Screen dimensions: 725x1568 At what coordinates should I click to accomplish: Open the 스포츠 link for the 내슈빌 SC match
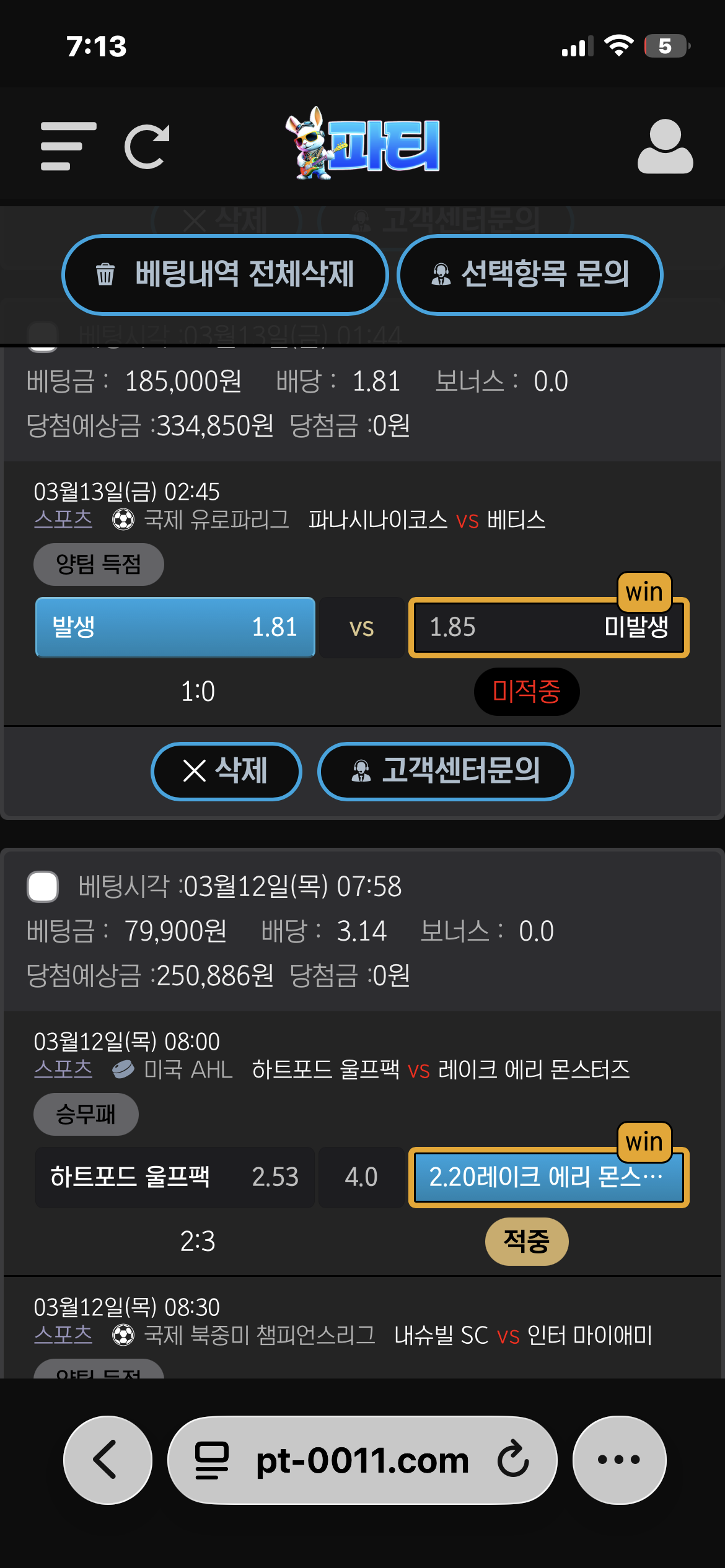pyautogui.click(x=63, y=1335)
